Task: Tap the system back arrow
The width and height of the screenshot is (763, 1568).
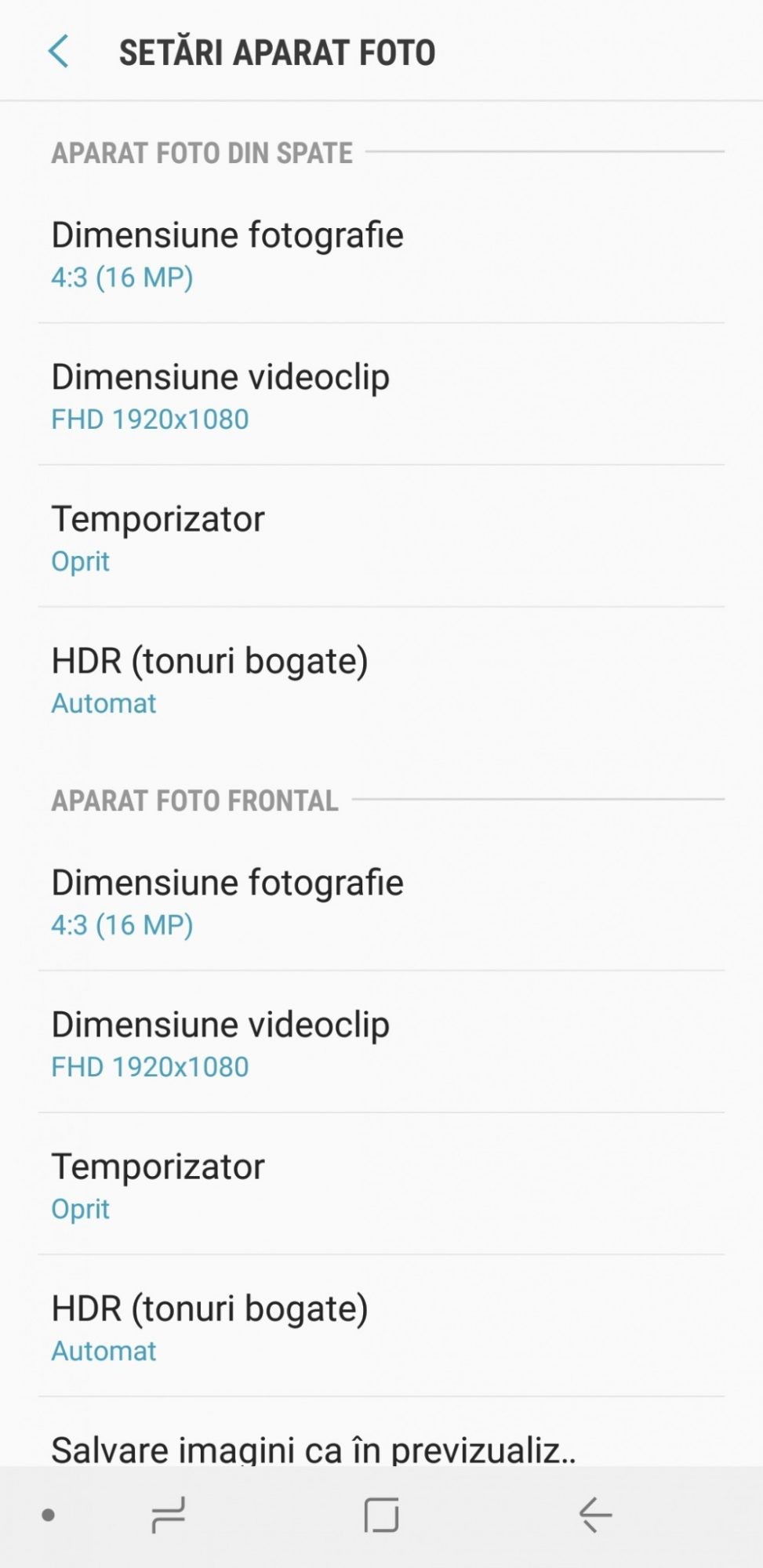Action: 595,1515
